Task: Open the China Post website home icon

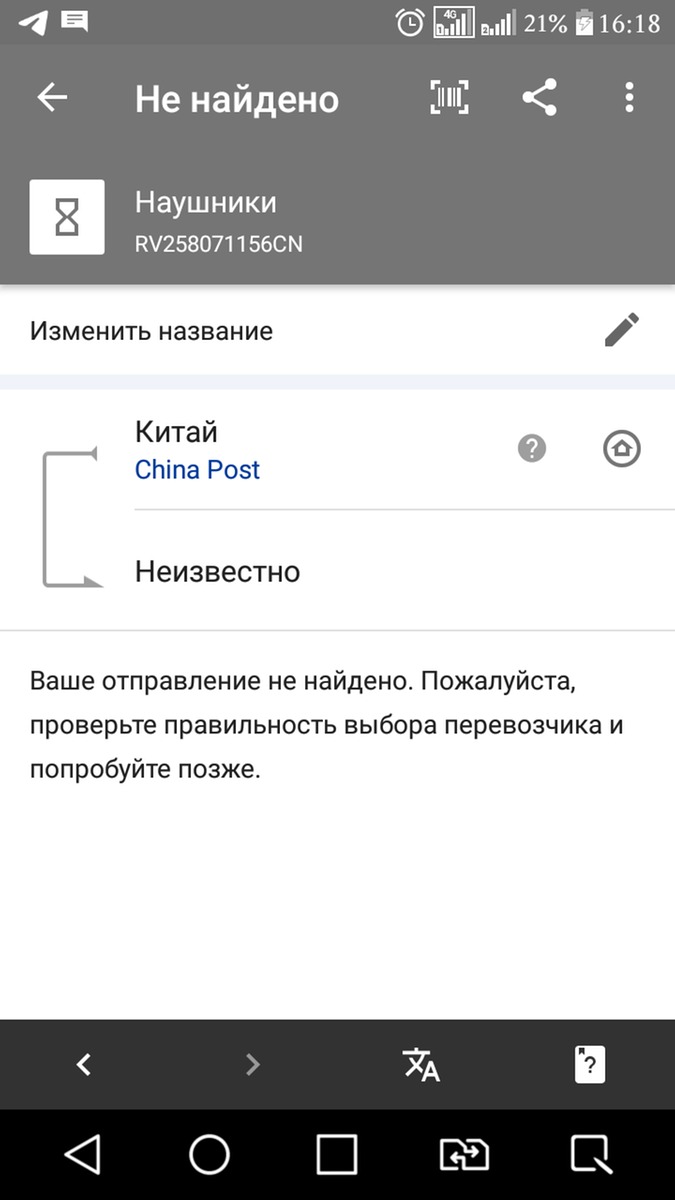Action: tap(622, 449)
